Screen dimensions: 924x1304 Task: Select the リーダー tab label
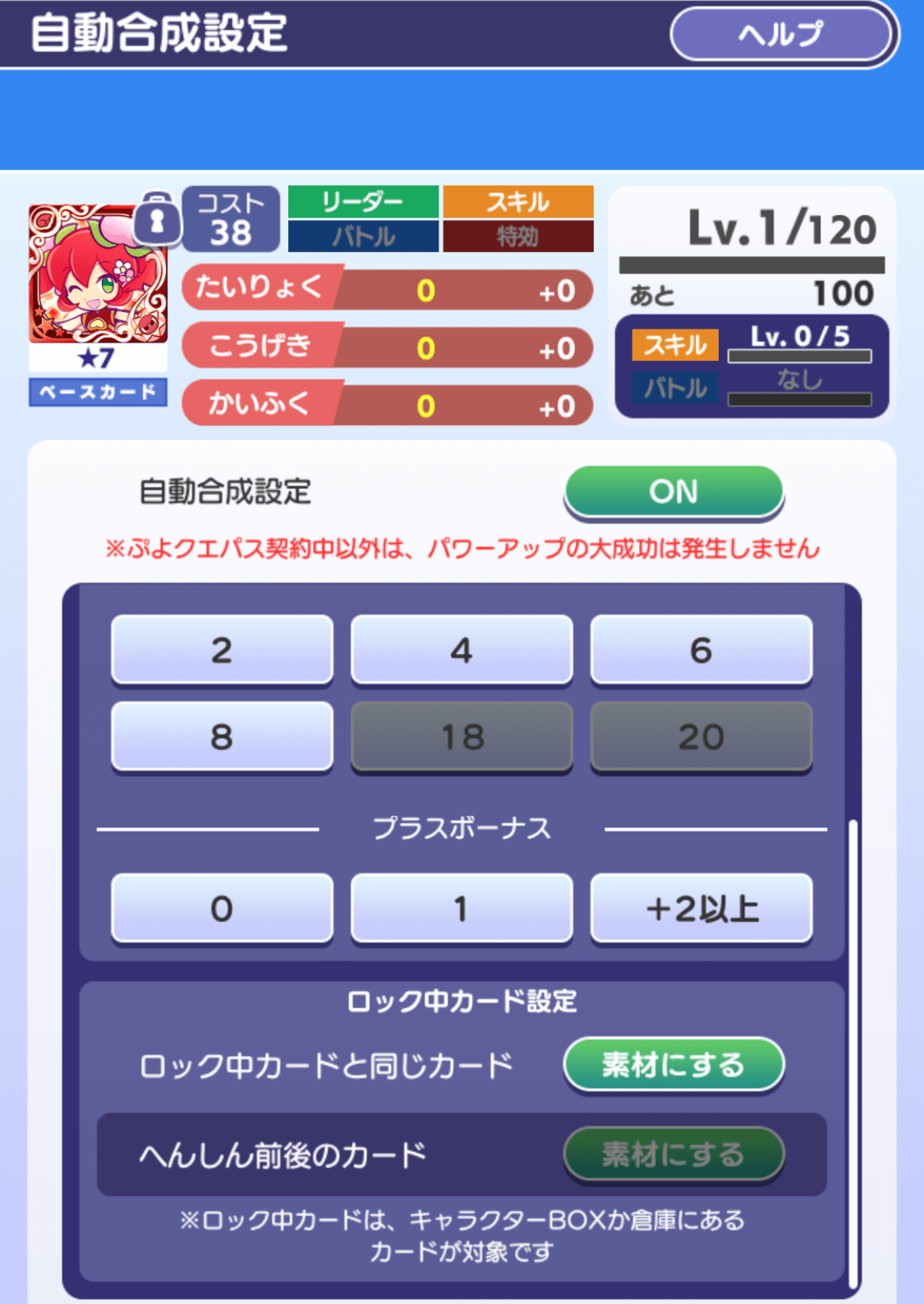(363, 202)
